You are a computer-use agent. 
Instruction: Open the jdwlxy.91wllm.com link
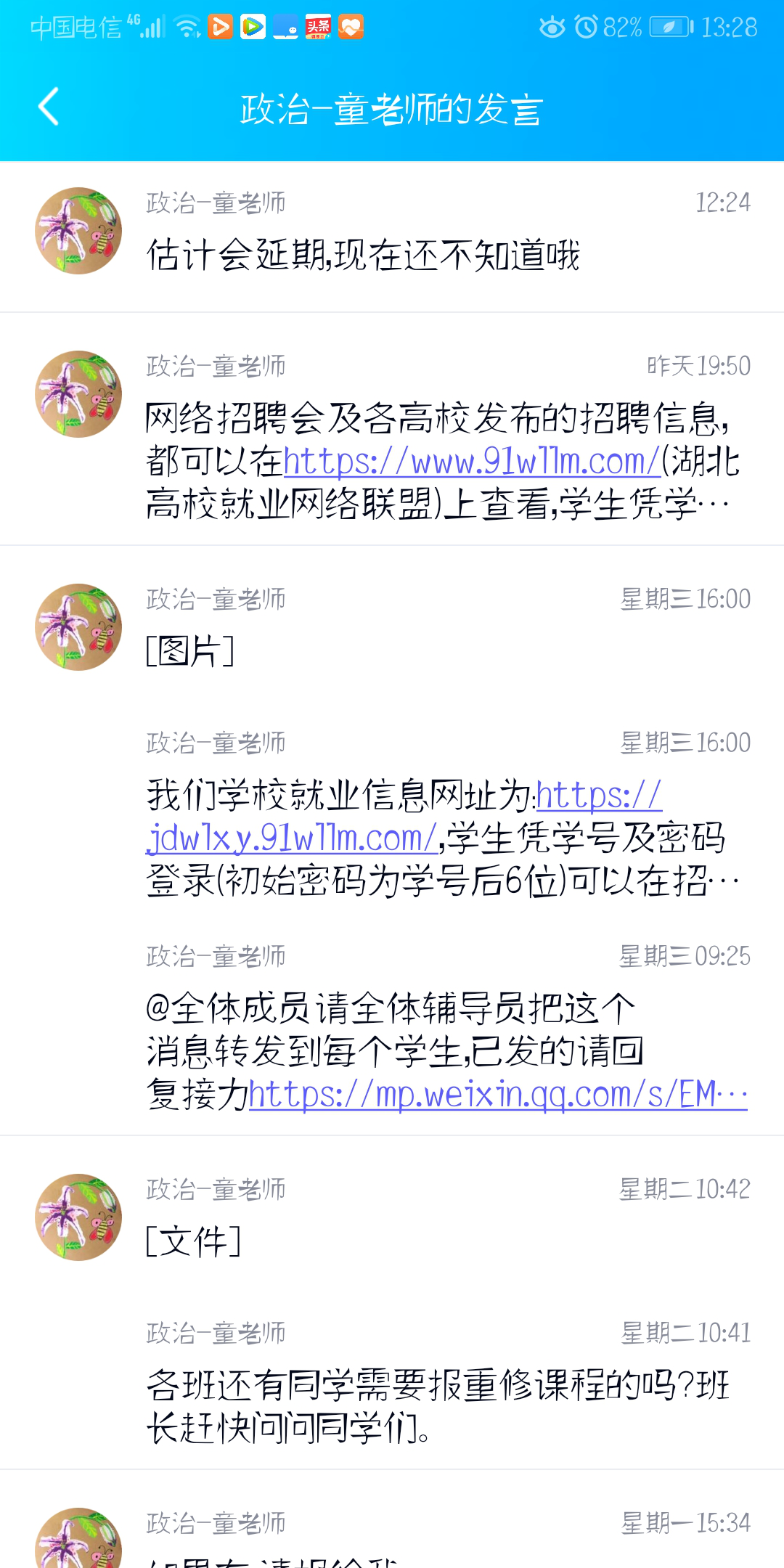pyautogui.click(x=292, y=838)
